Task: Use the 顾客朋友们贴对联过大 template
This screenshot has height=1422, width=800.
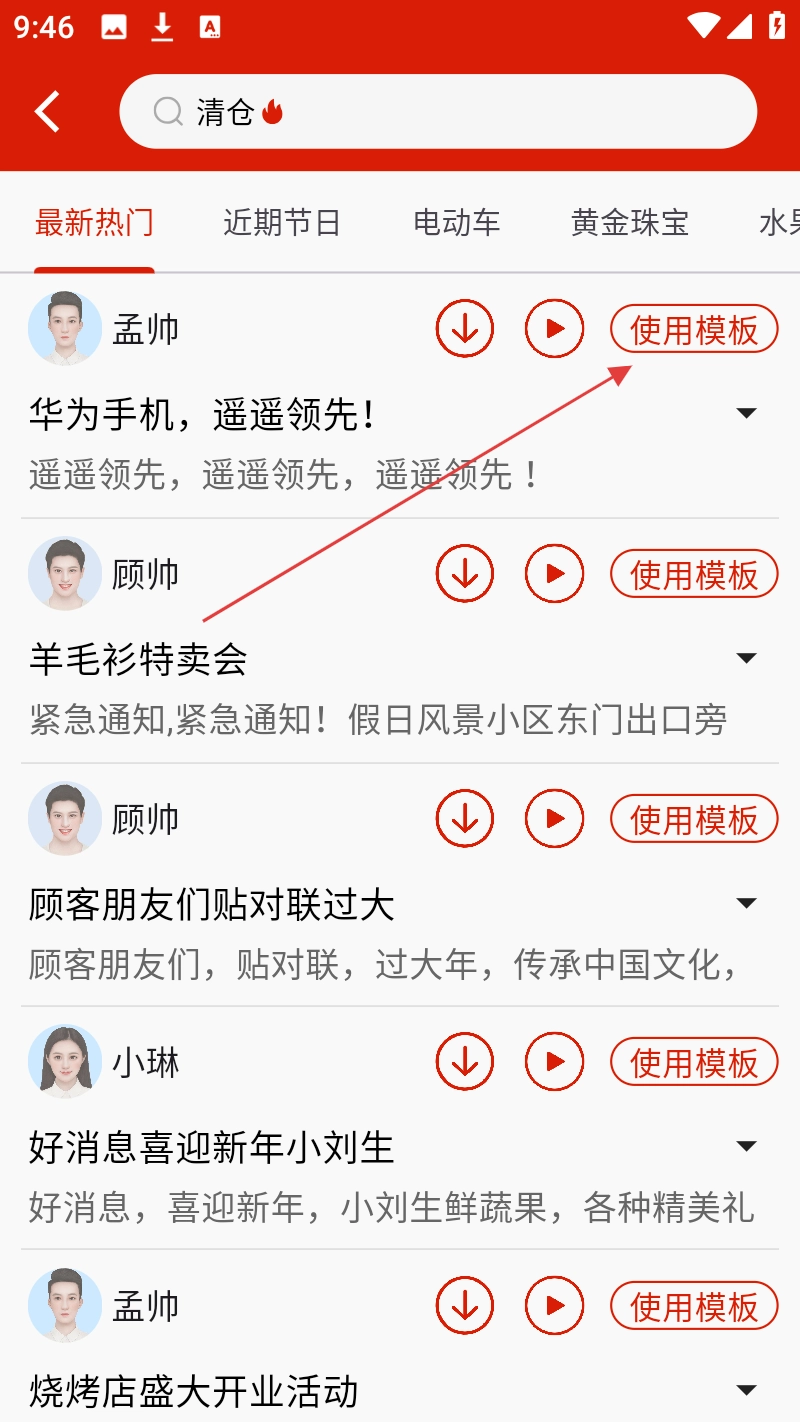Action: click(694, 819)
